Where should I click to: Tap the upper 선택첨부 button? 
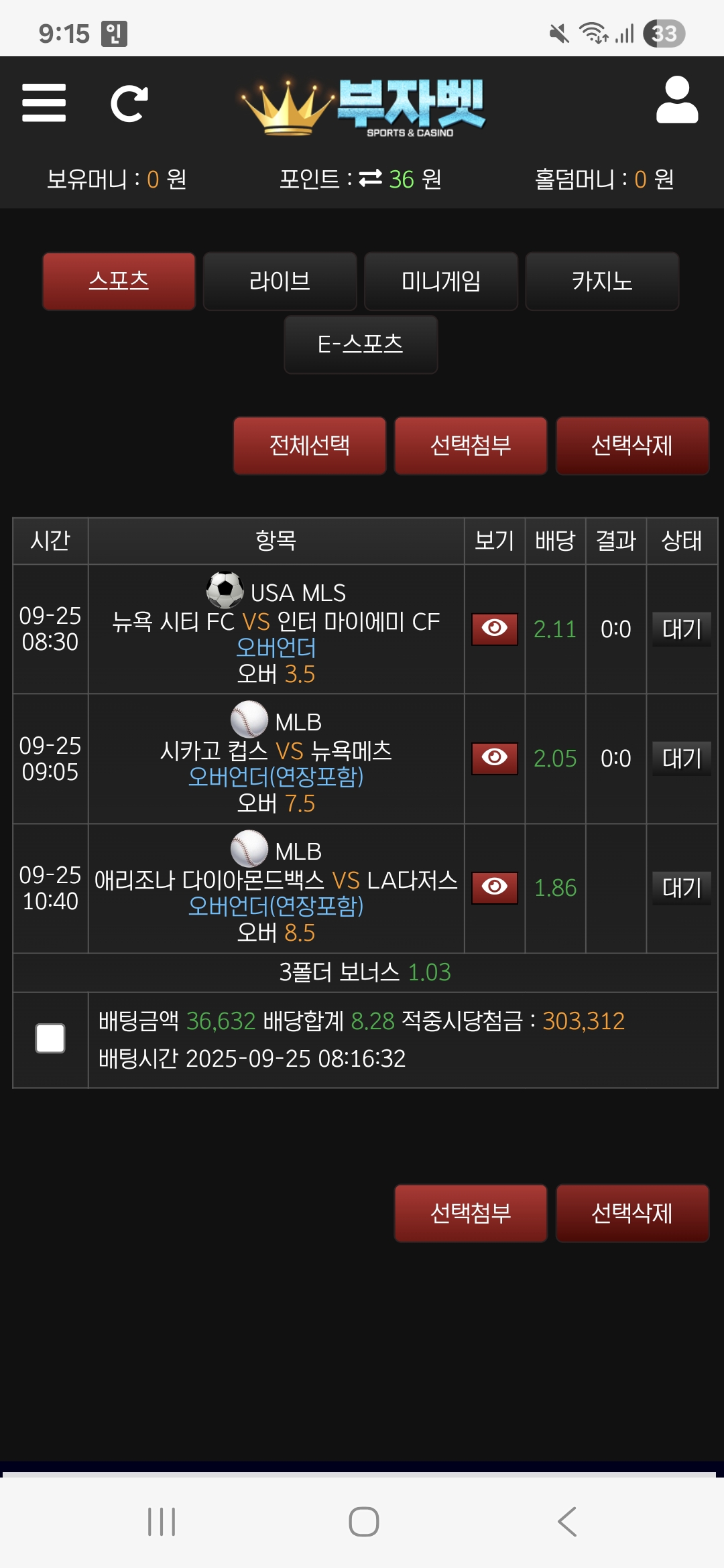pos(471,446)
